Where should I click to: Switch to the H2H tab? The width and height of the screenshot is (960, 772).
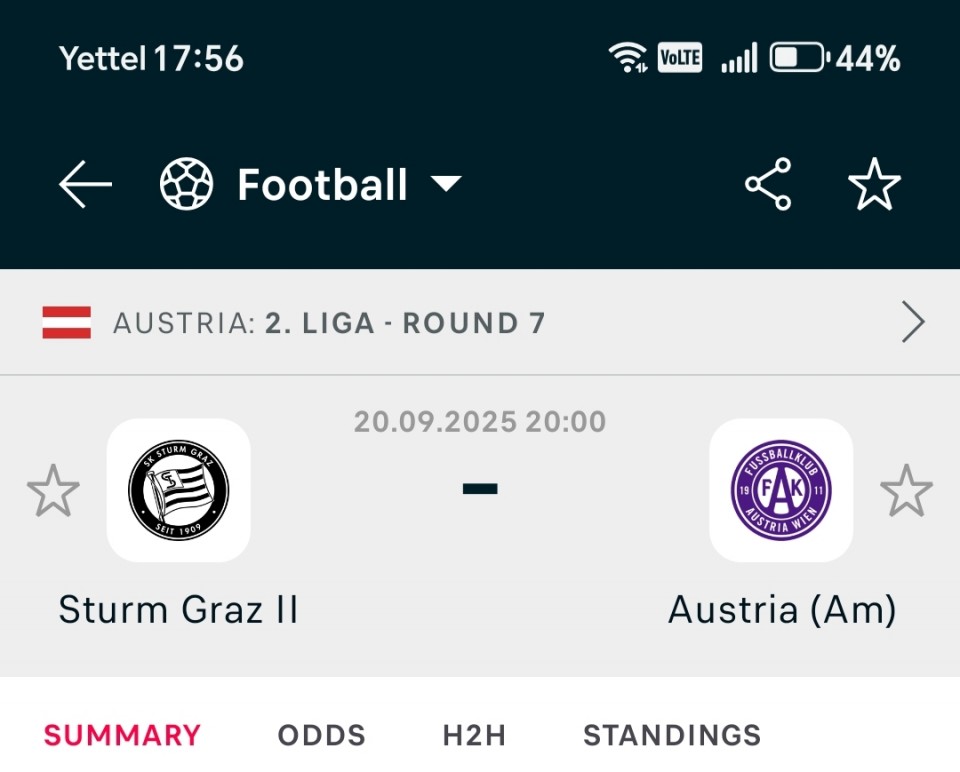(474, 736)
